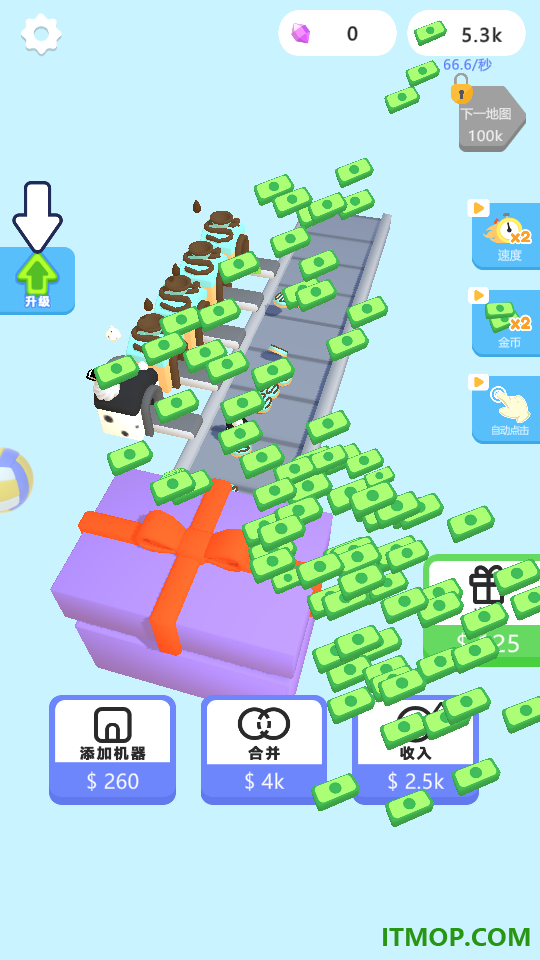Tap the locked 下一地图 100k button
540x960 pixels.
(x=492, y=119)
